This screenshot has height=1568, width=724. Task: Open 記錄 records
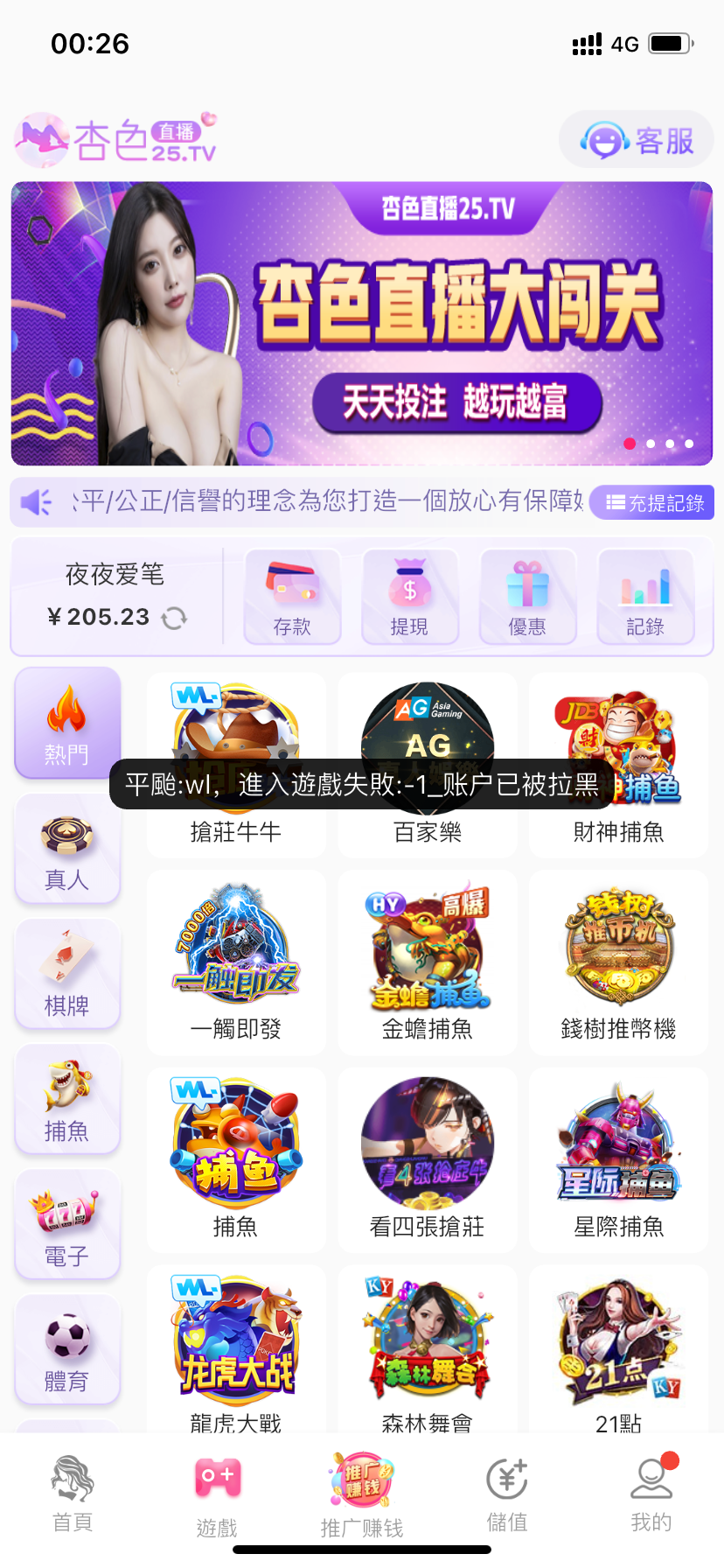click(x=645, y=596)
